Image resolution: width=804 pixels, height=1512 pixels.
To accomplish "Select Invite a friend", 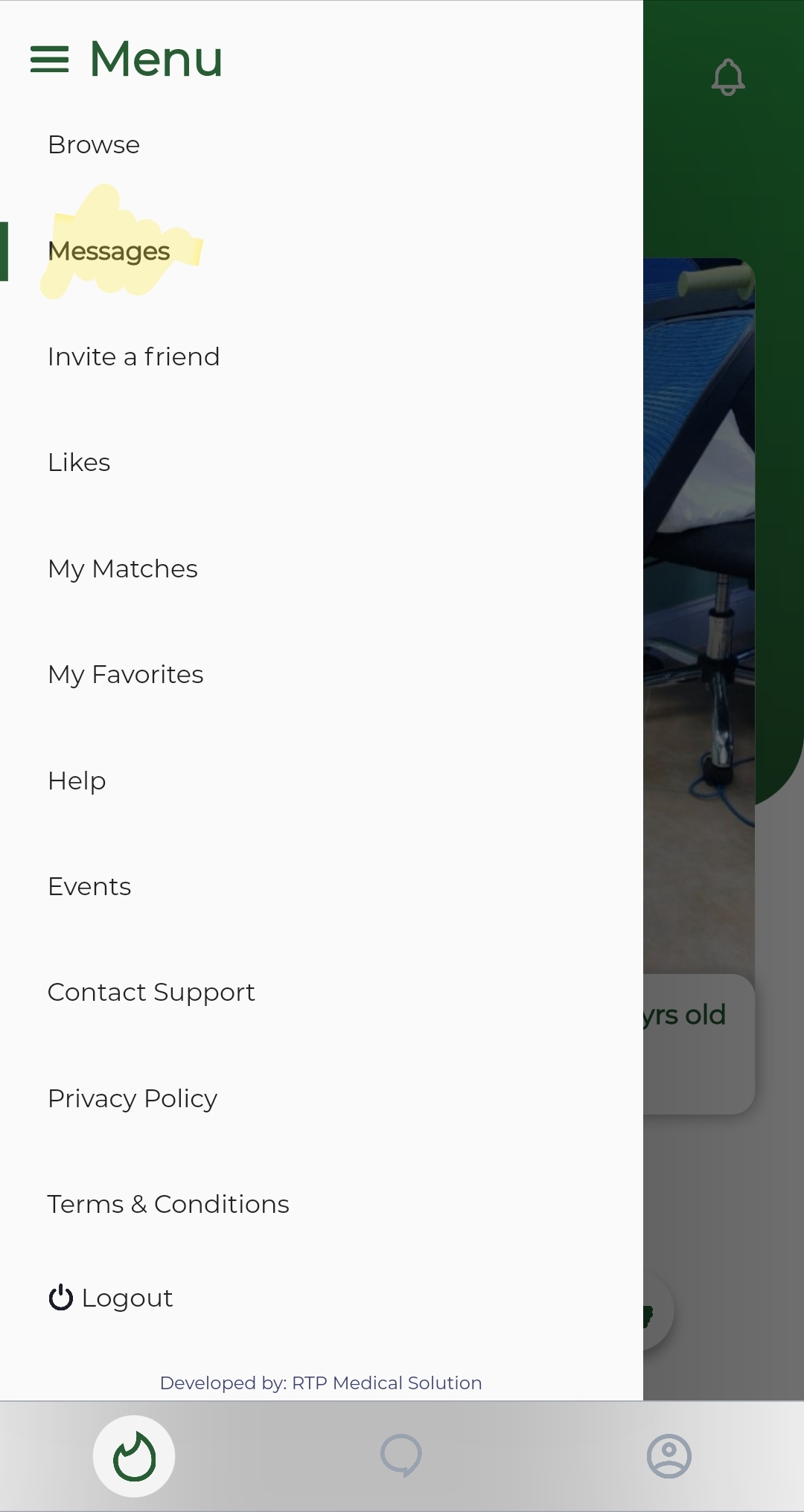I will pos(134,357).
